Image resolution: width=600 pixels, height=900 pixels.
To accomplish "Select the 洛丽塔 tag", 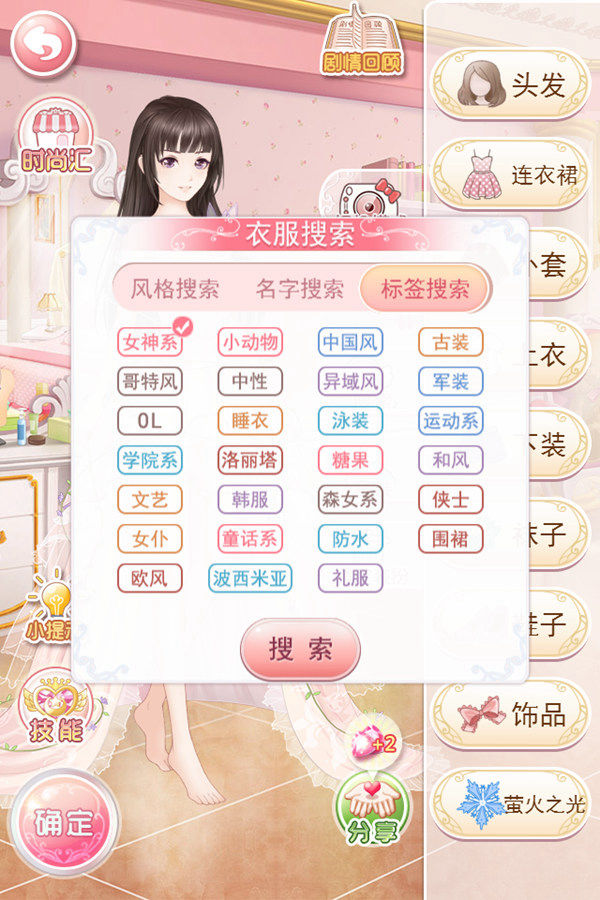I will pyautogui.click(x=250, y=460).
